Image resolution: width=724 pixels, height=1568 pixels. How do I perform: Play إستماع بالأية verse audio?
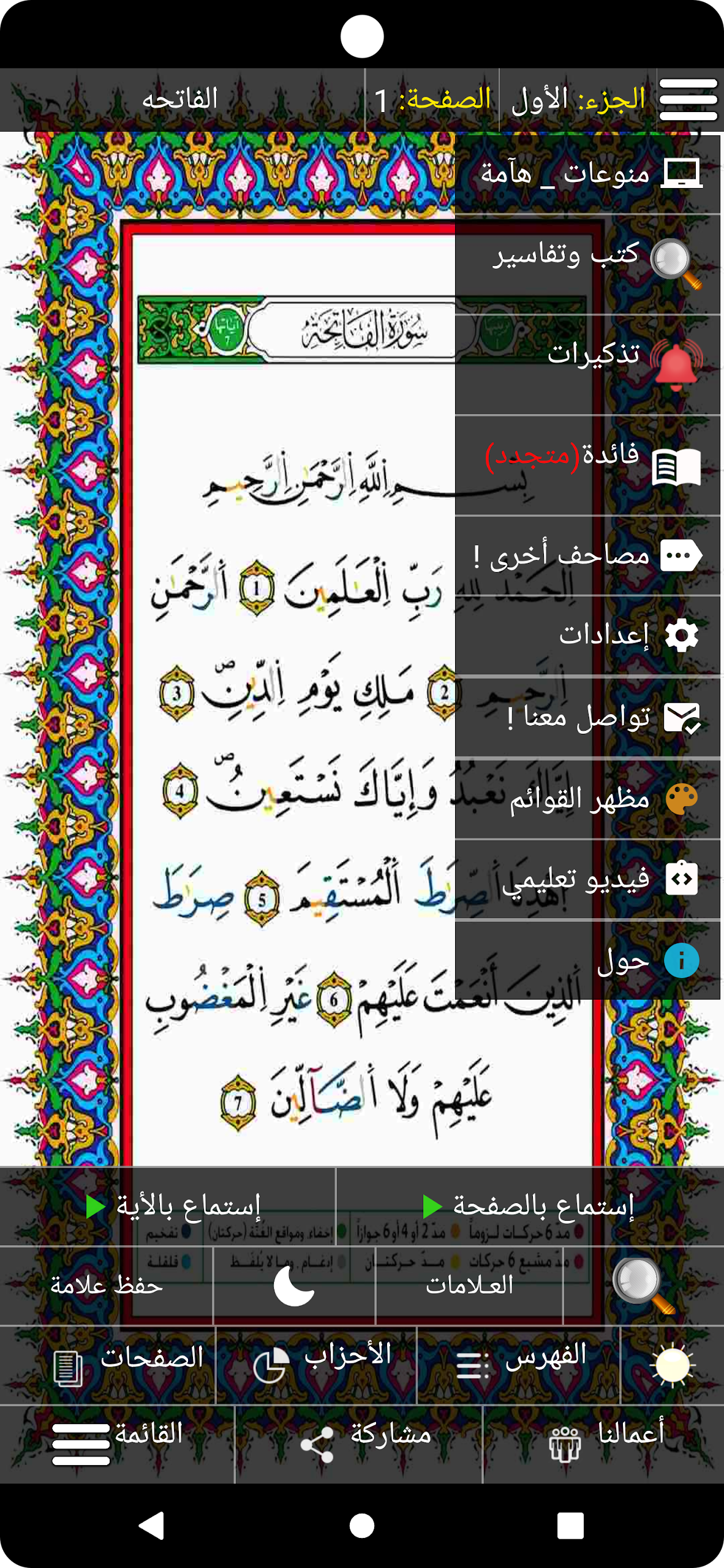[173, 1206]
